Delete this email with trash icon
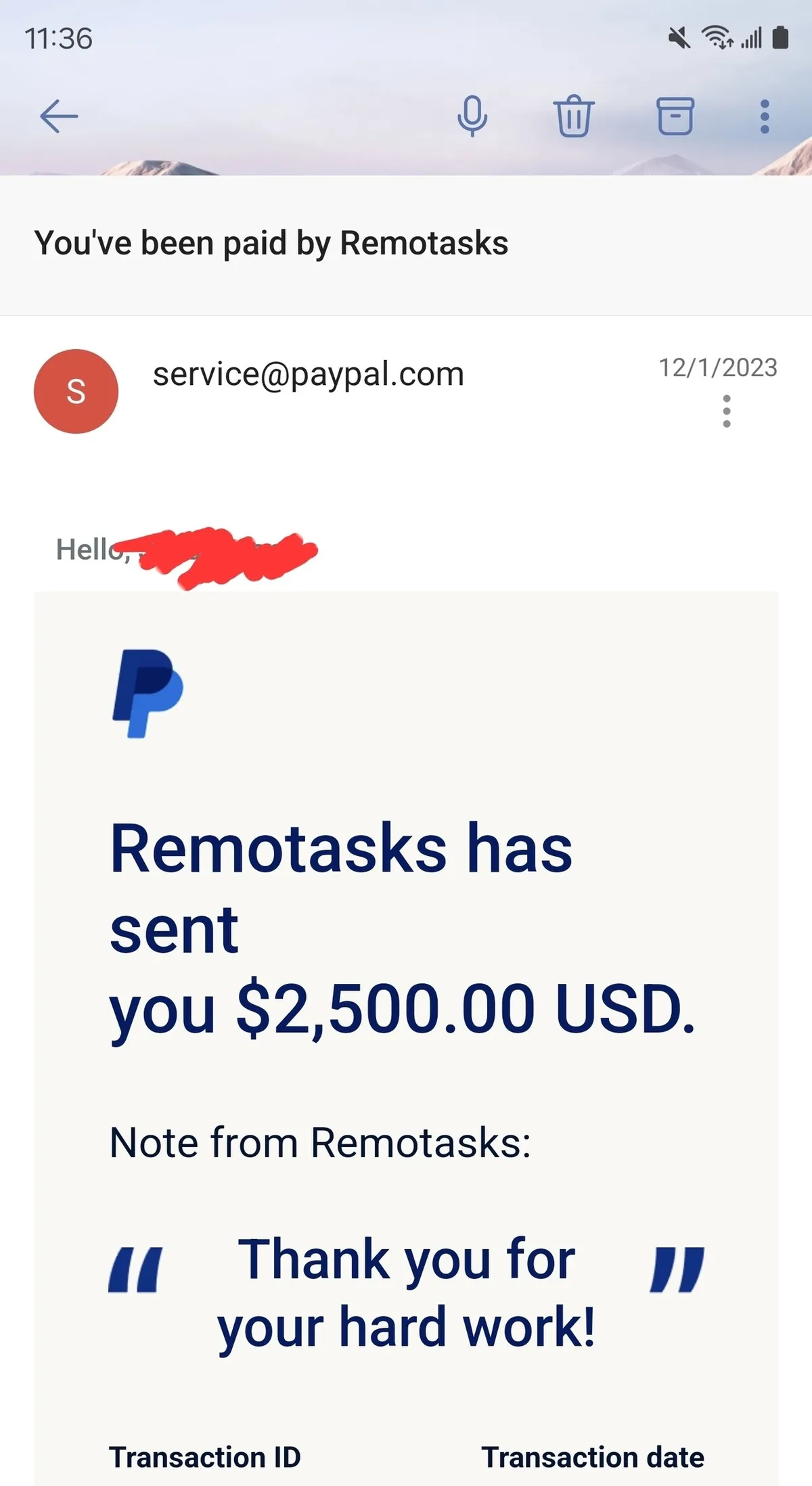 pyautogui.click(x=574, y=116)
